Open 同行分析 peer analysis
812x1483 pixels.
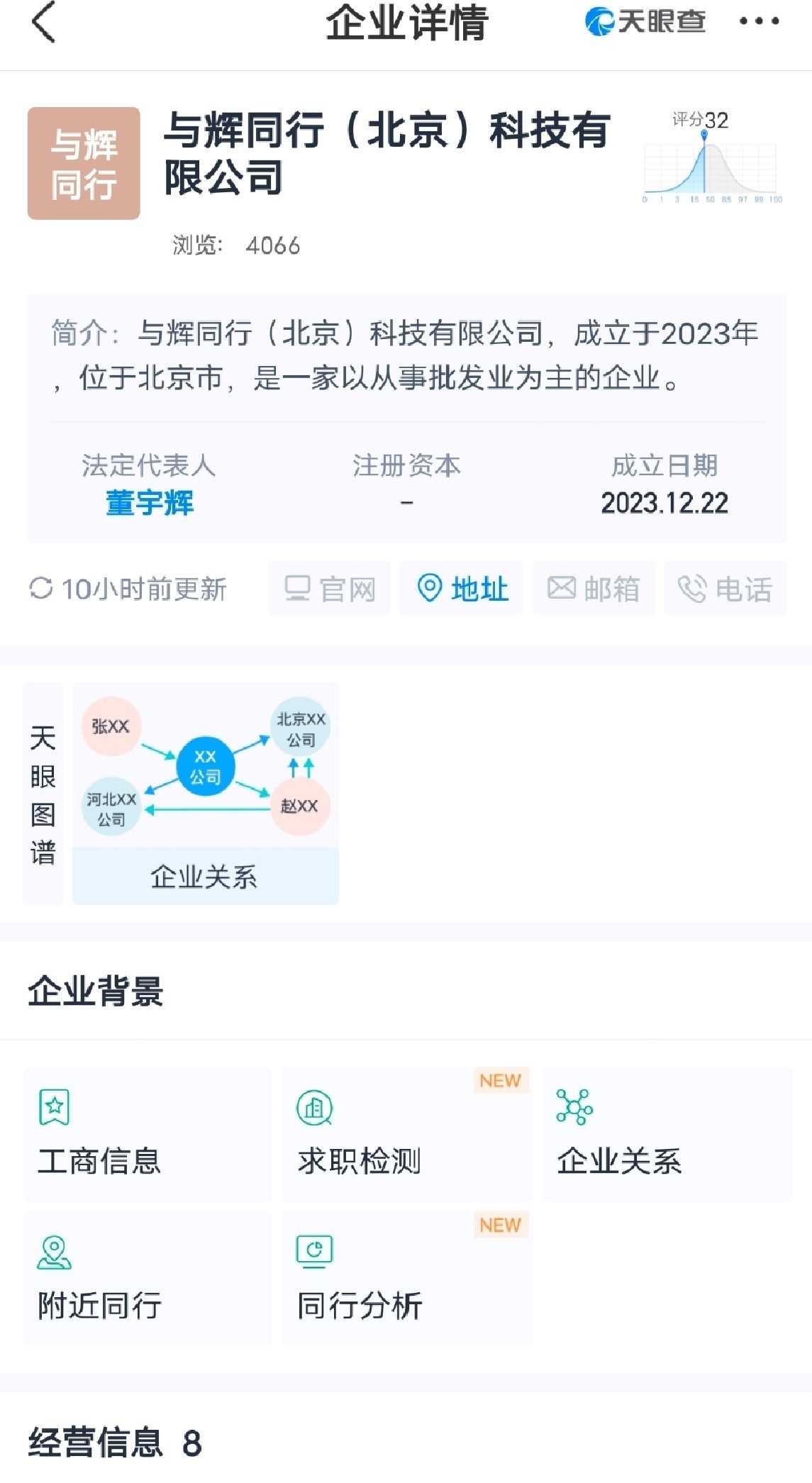(406, 1278)
